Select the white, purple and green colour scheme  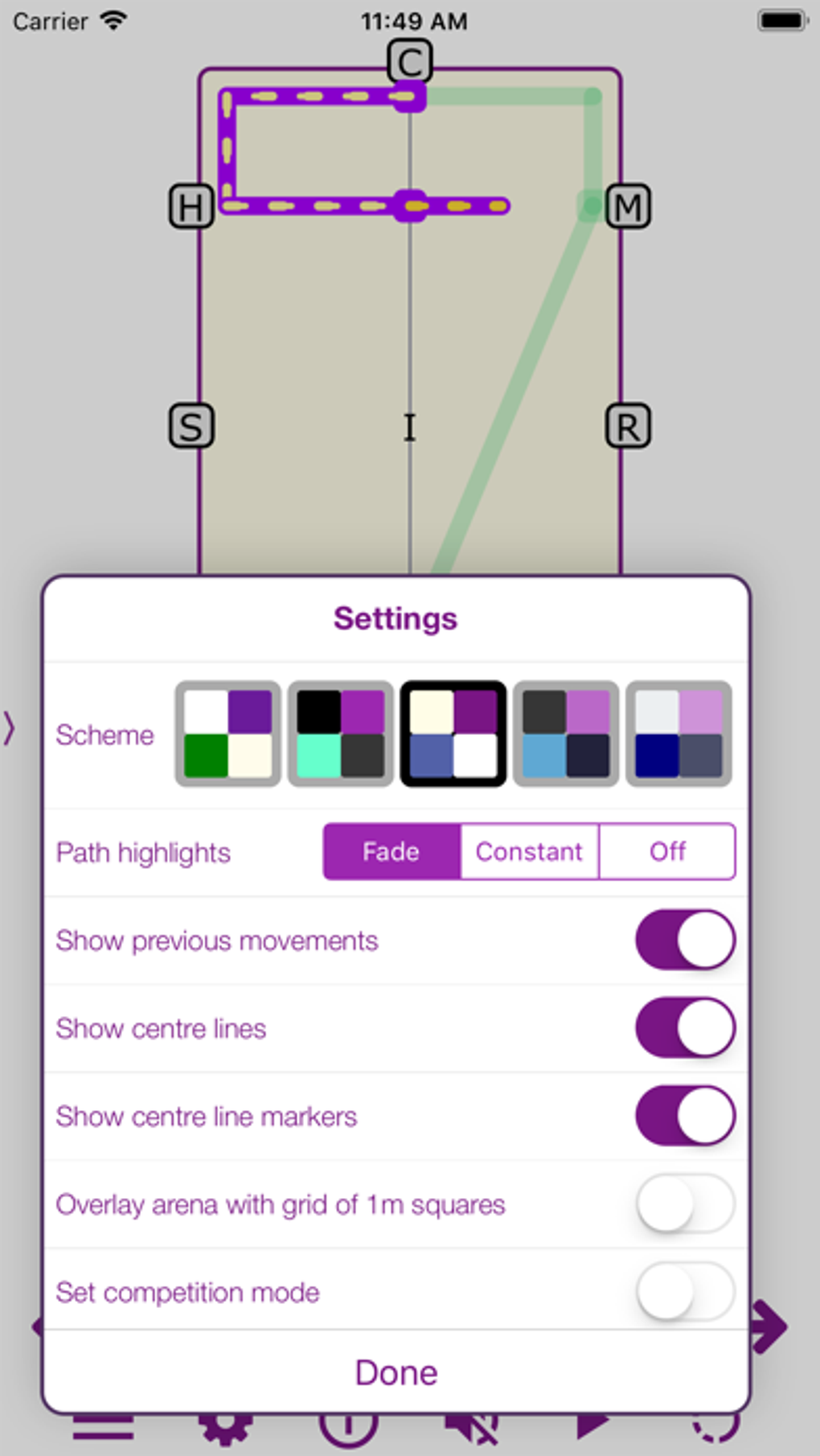pyautogui.click(x=228, y=734)
